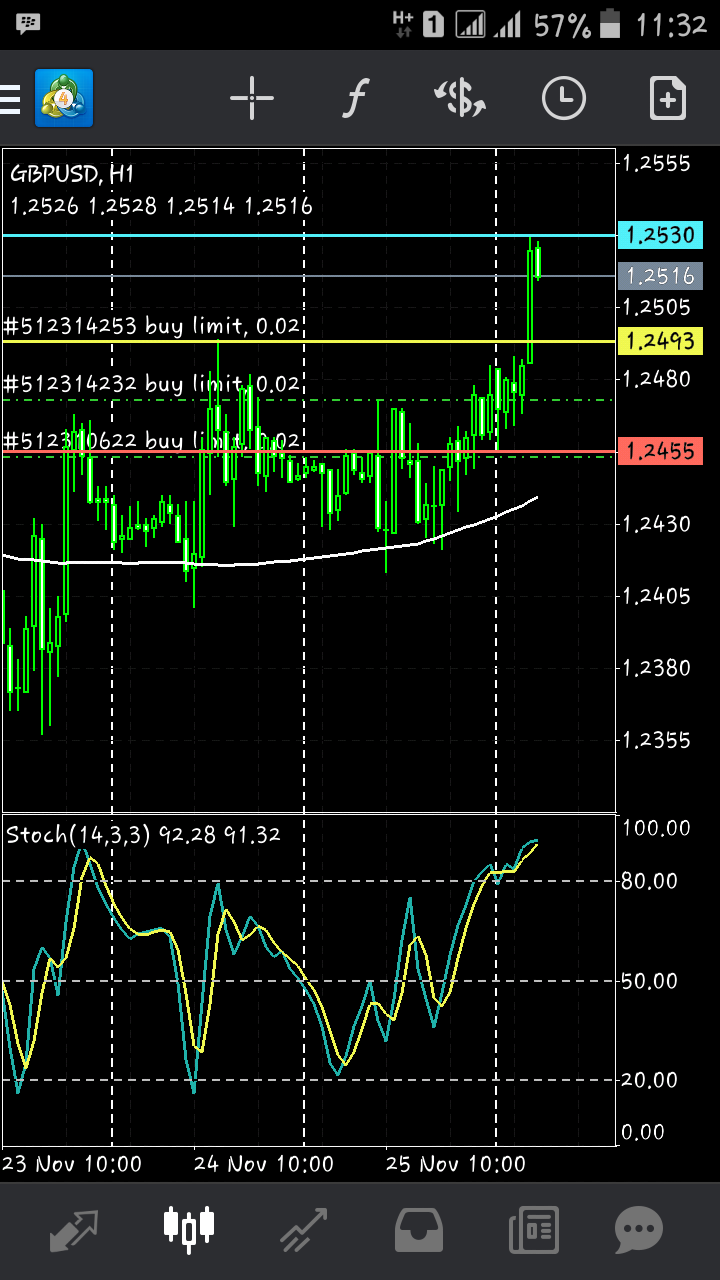Screen dimensions: 720x1280
Task: Go to the Trade tab
Action: pos(304,1230)
